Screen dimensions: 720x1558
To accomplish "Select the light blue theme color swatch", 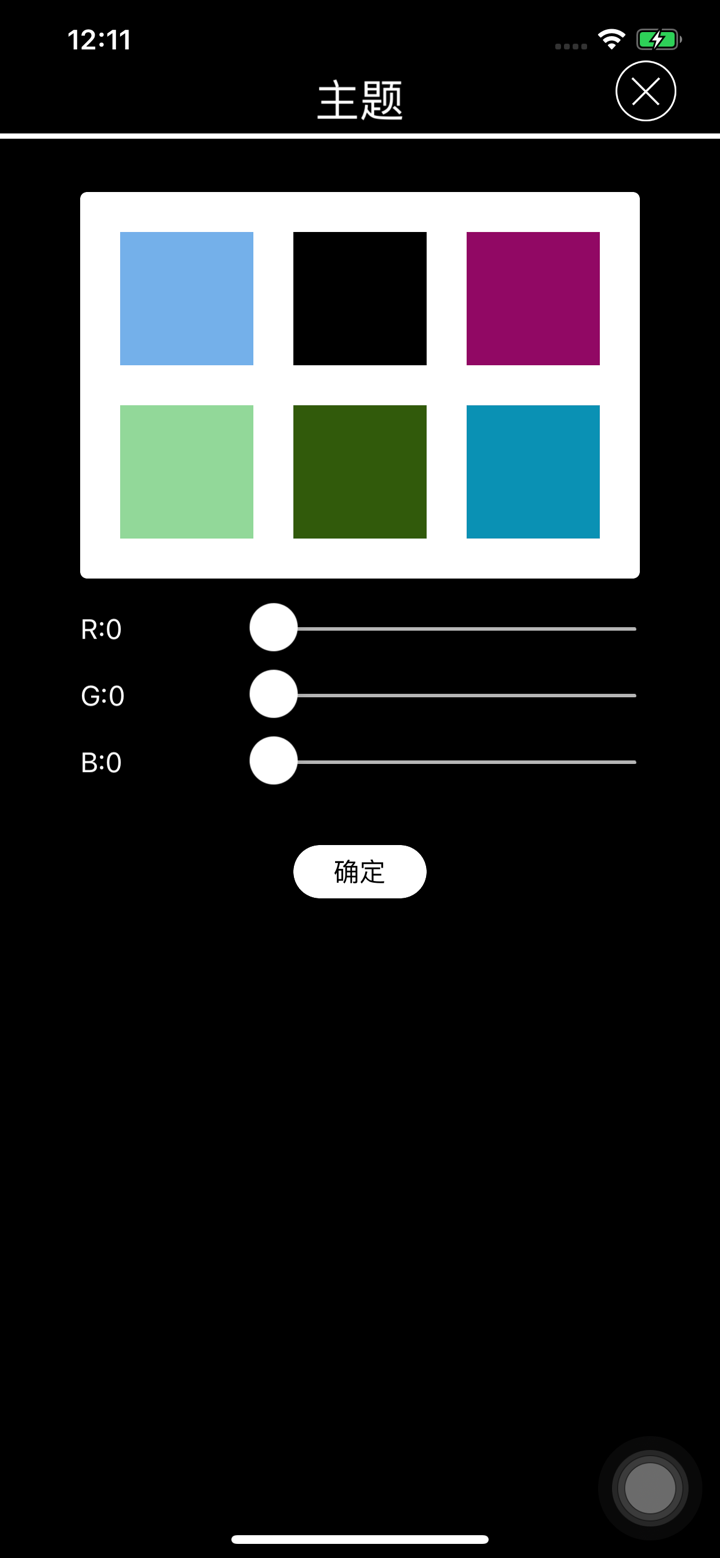I will pyautogui.click(x=186, y=297).
